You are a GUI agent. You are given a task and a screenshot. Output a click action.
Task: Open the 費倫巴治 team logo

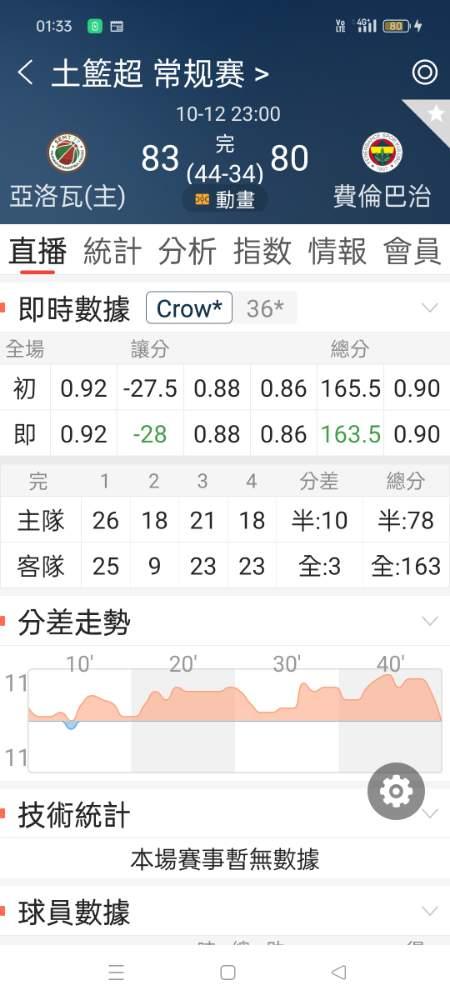click(382, 154)
